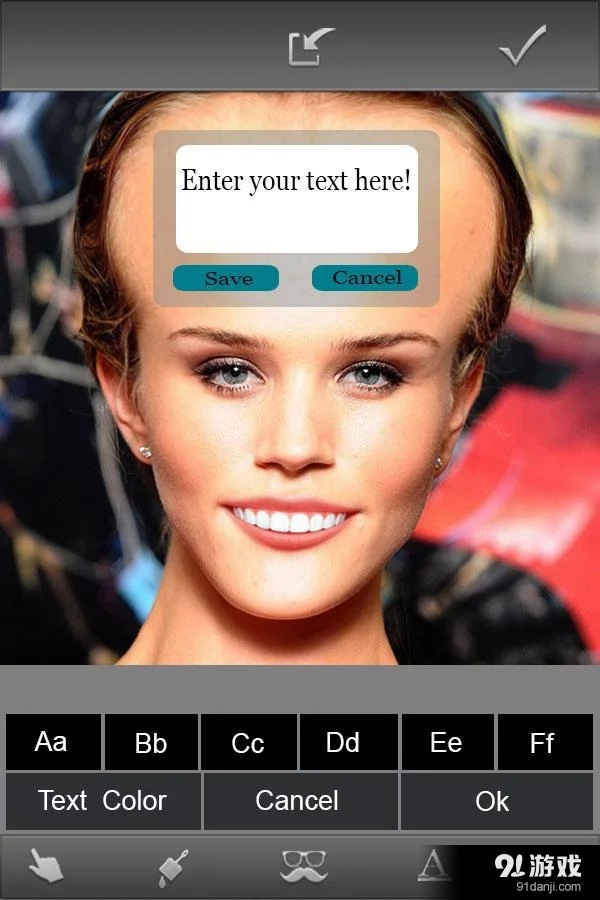The image size is (600, 900).
Task: Select the hand pointer tool
Action: 46,865
